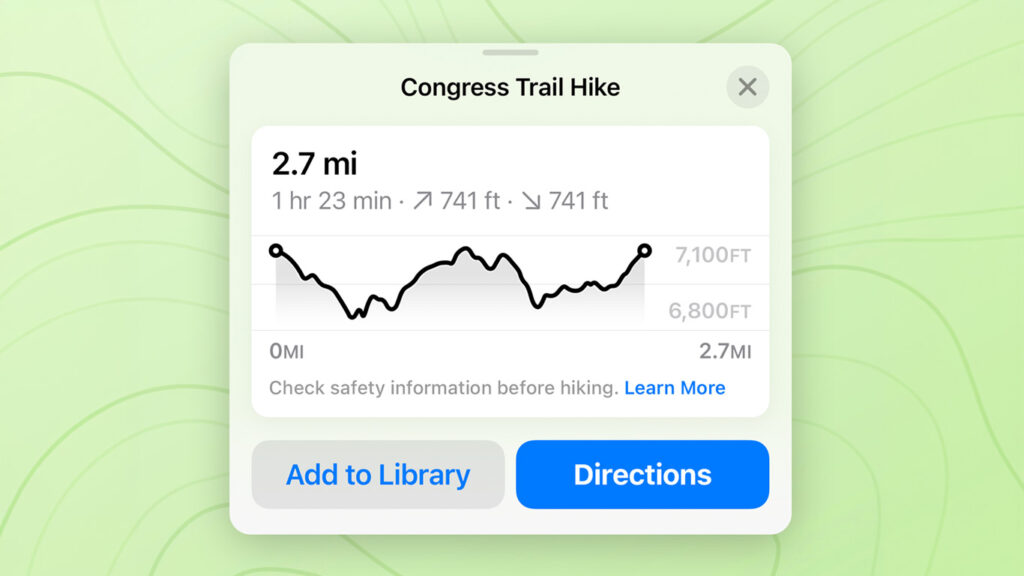Add the hike to Library
The width and height of the screenshot is (1024, 576).
pyautogui.click(x=378, y=475)
